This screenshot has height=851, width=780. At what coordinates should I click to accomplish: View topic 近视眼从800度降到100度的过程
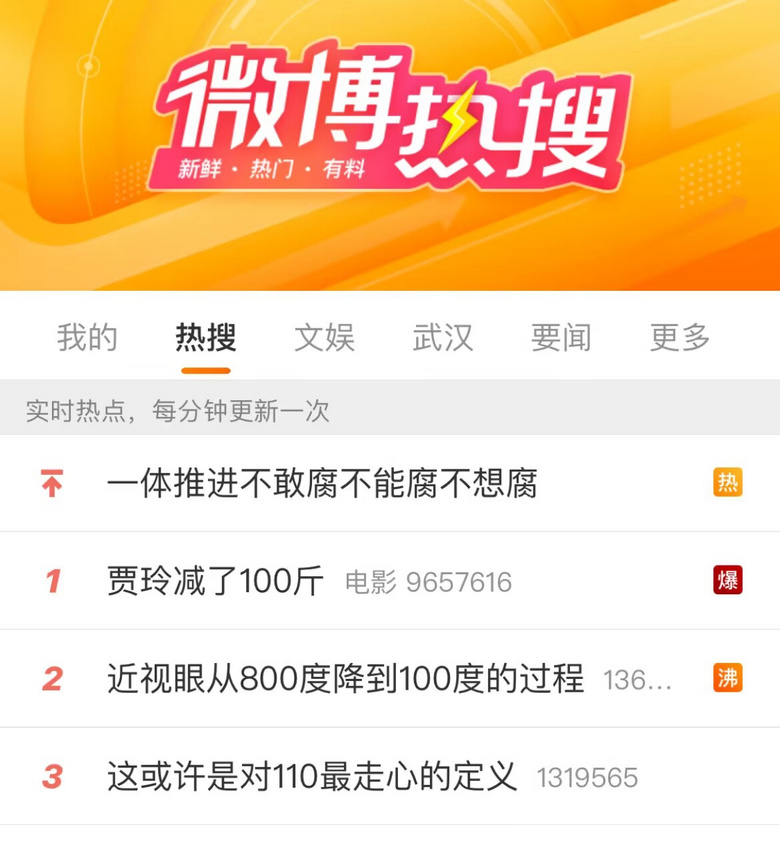click(345, 679)
